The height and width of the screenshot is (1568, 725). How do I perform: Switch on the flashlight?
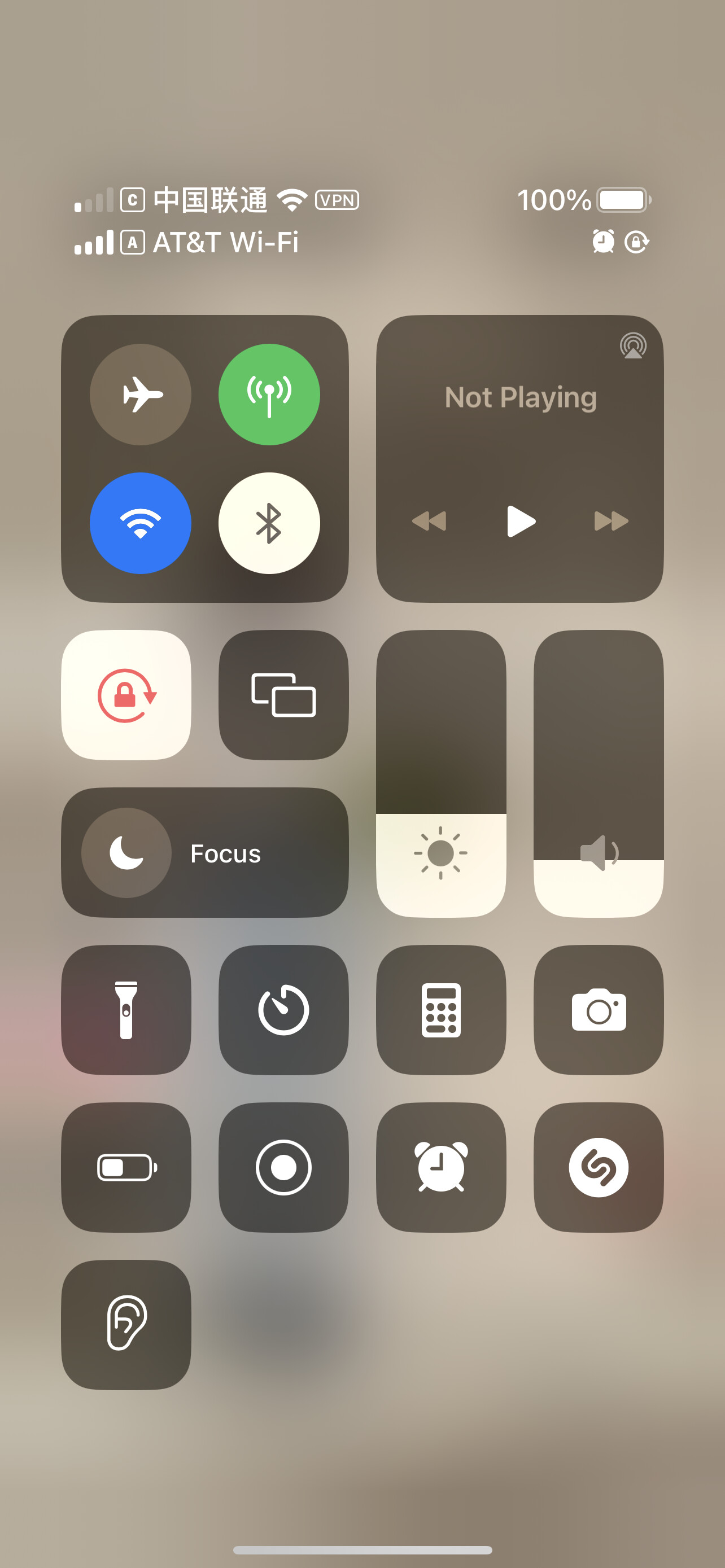pos(126,1010)
